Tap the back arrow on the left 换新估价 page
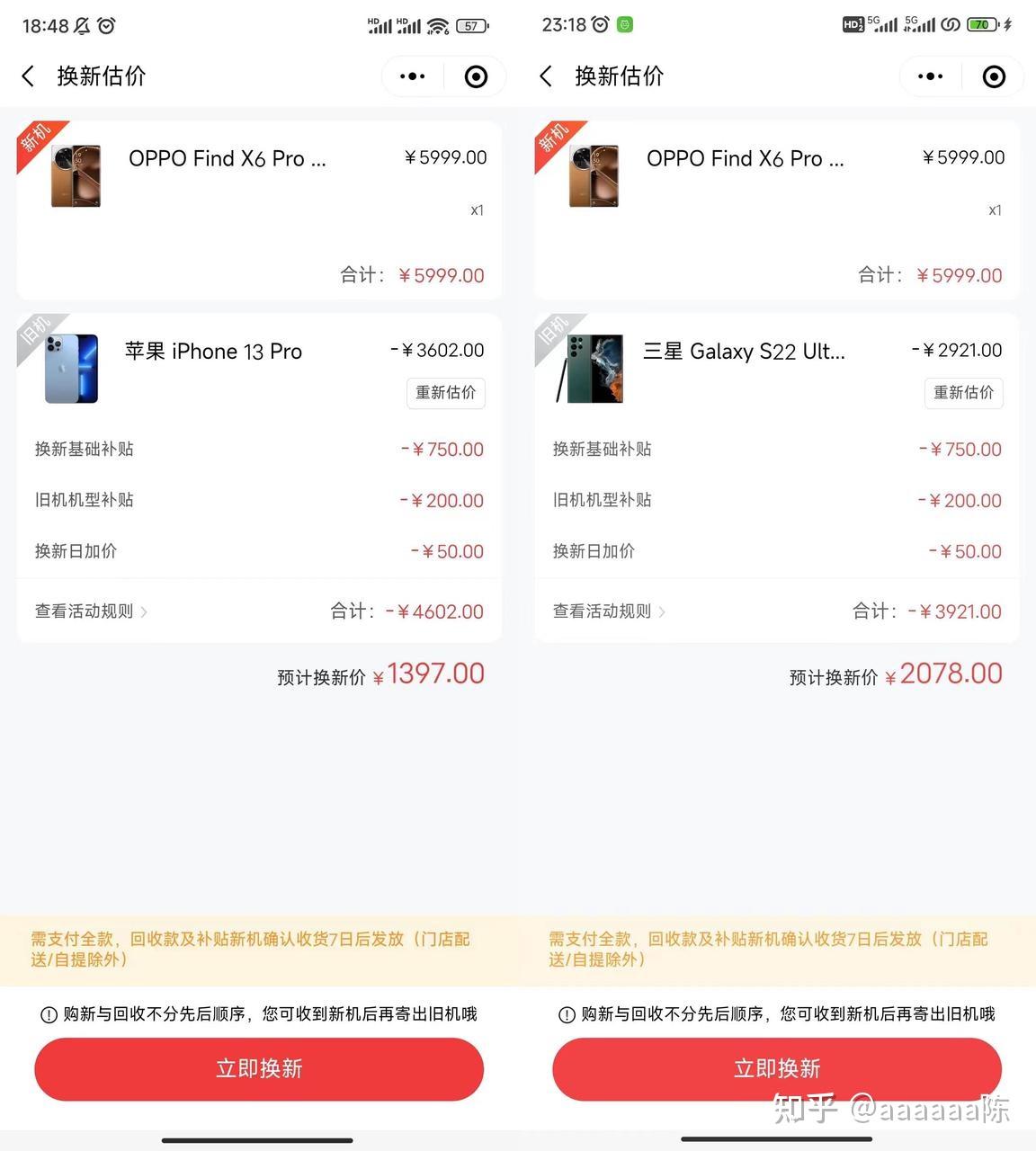1036x1151 pixels. tap(27, 76)
